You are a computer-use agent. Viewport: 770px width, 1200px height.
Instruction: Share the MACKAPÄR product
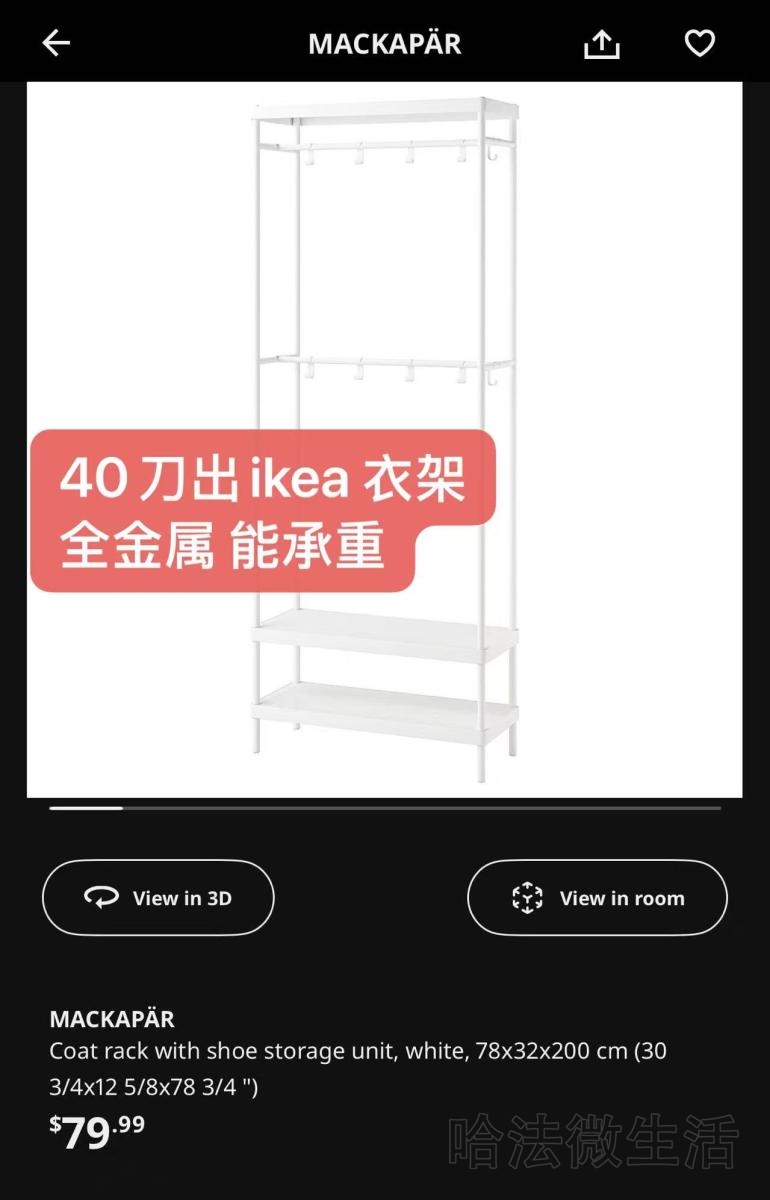[602, 43]
